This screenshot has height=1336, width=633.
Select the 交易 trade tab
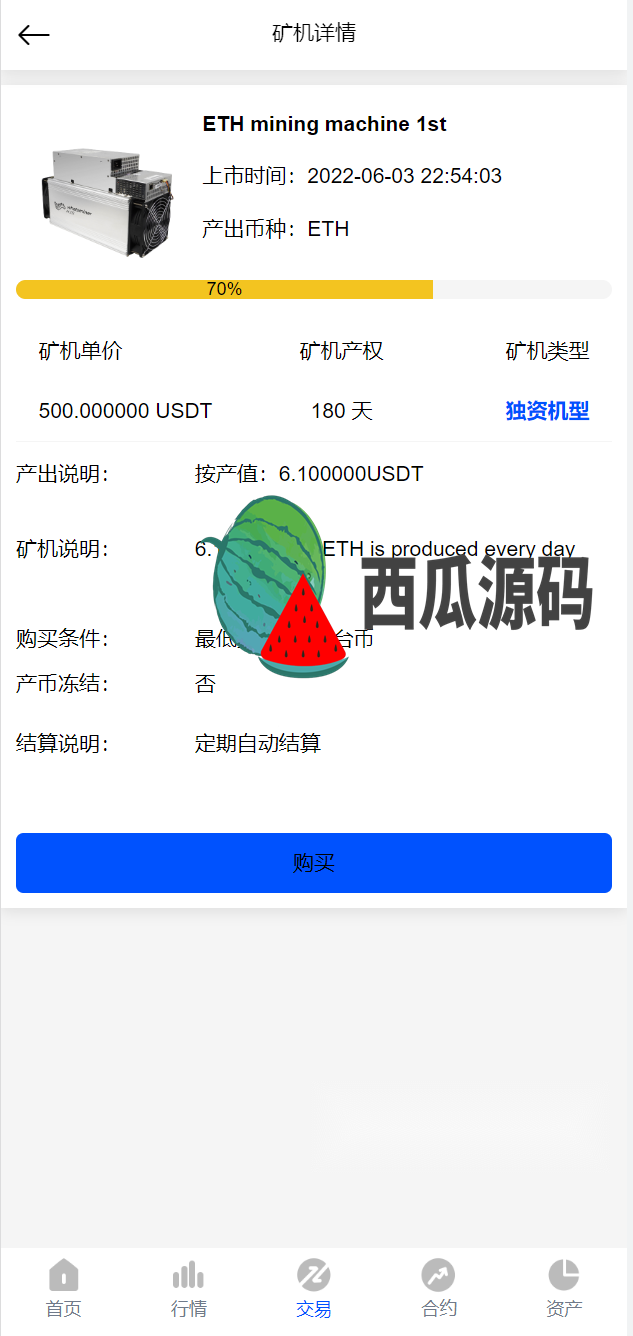tap(314, 1289)
